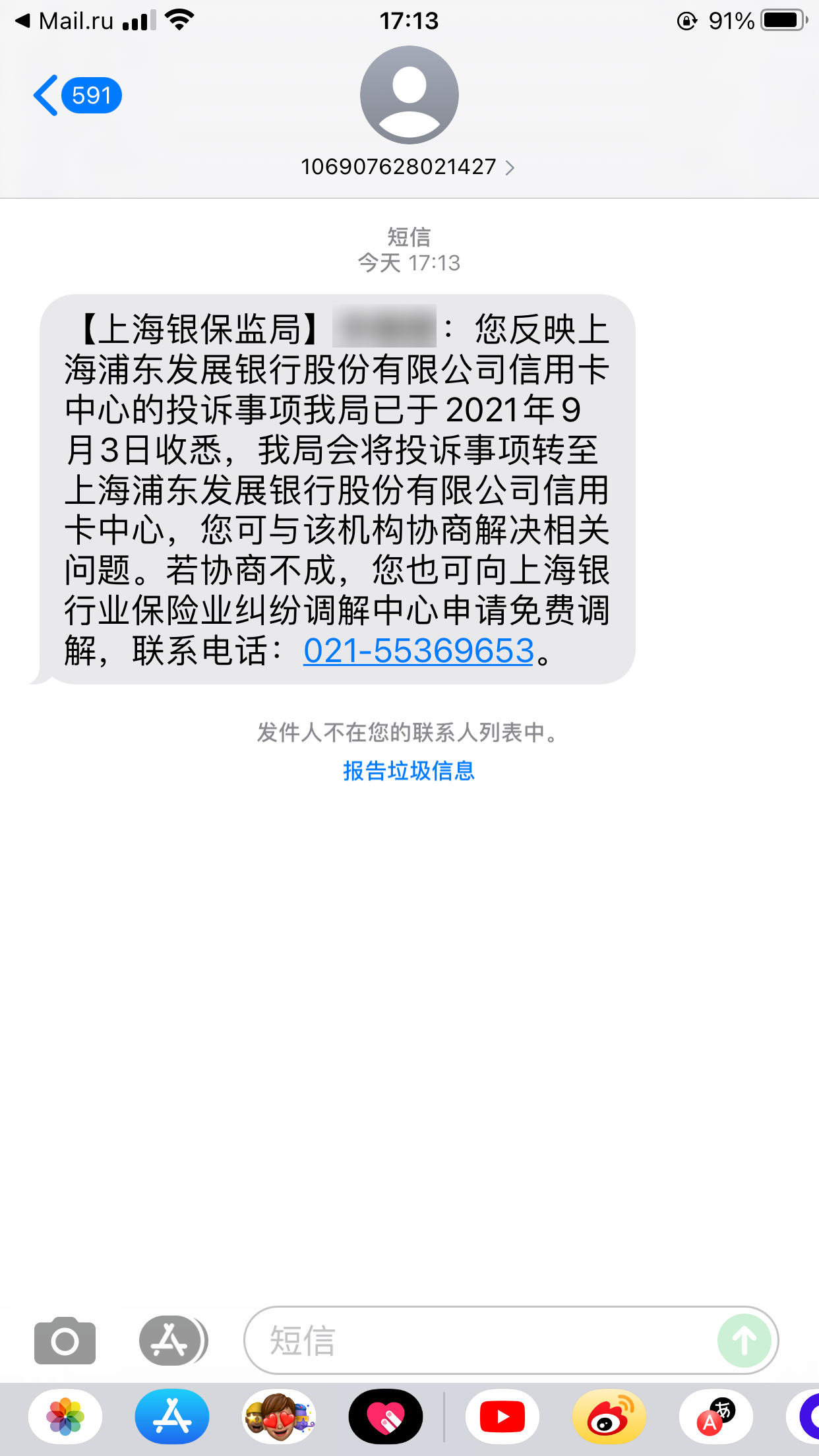Open Photos from the dock

click(63, 1416)
